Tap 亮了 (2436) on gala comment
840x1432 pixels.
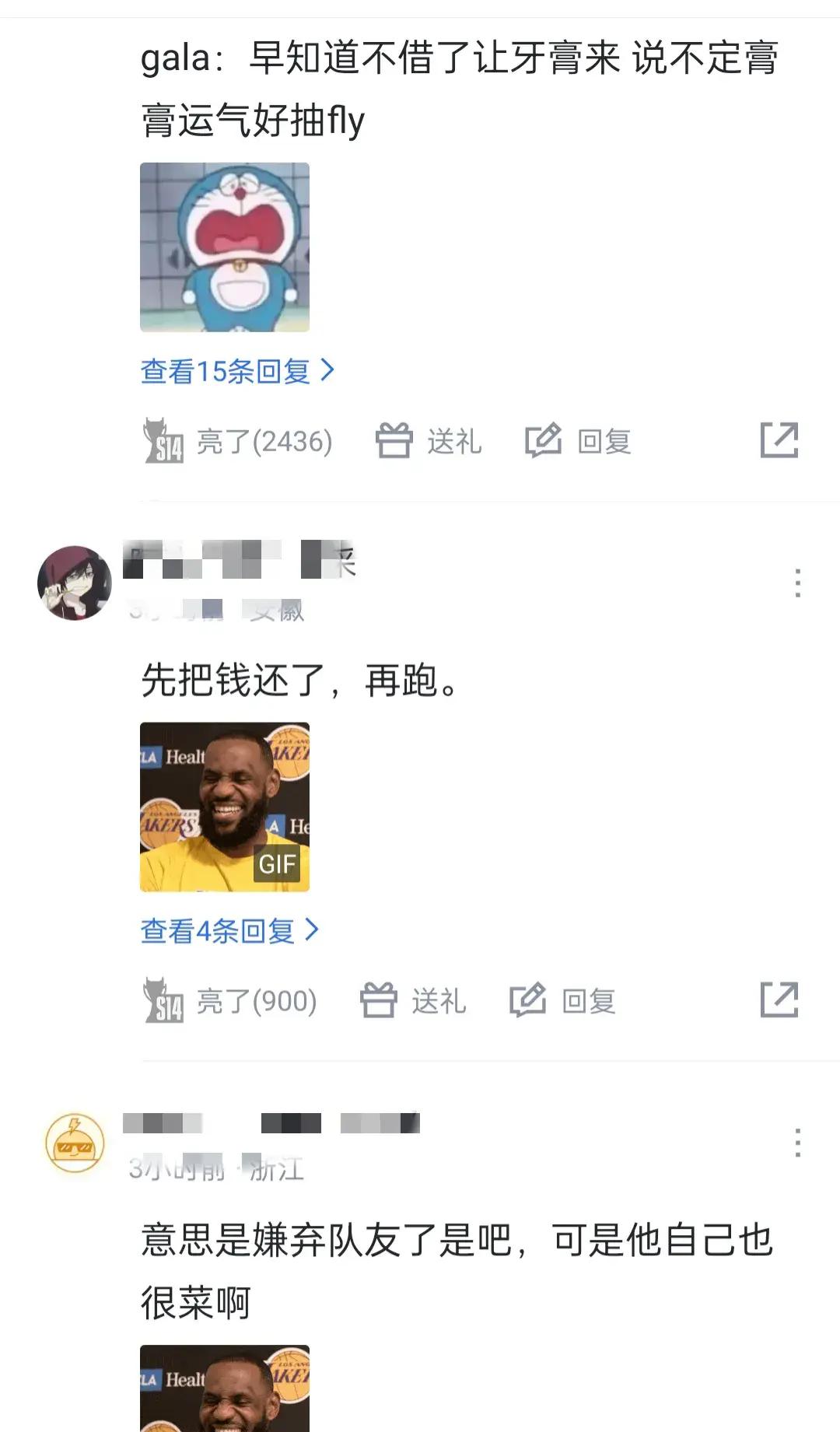pyautogui.click(x=238, y=441)
